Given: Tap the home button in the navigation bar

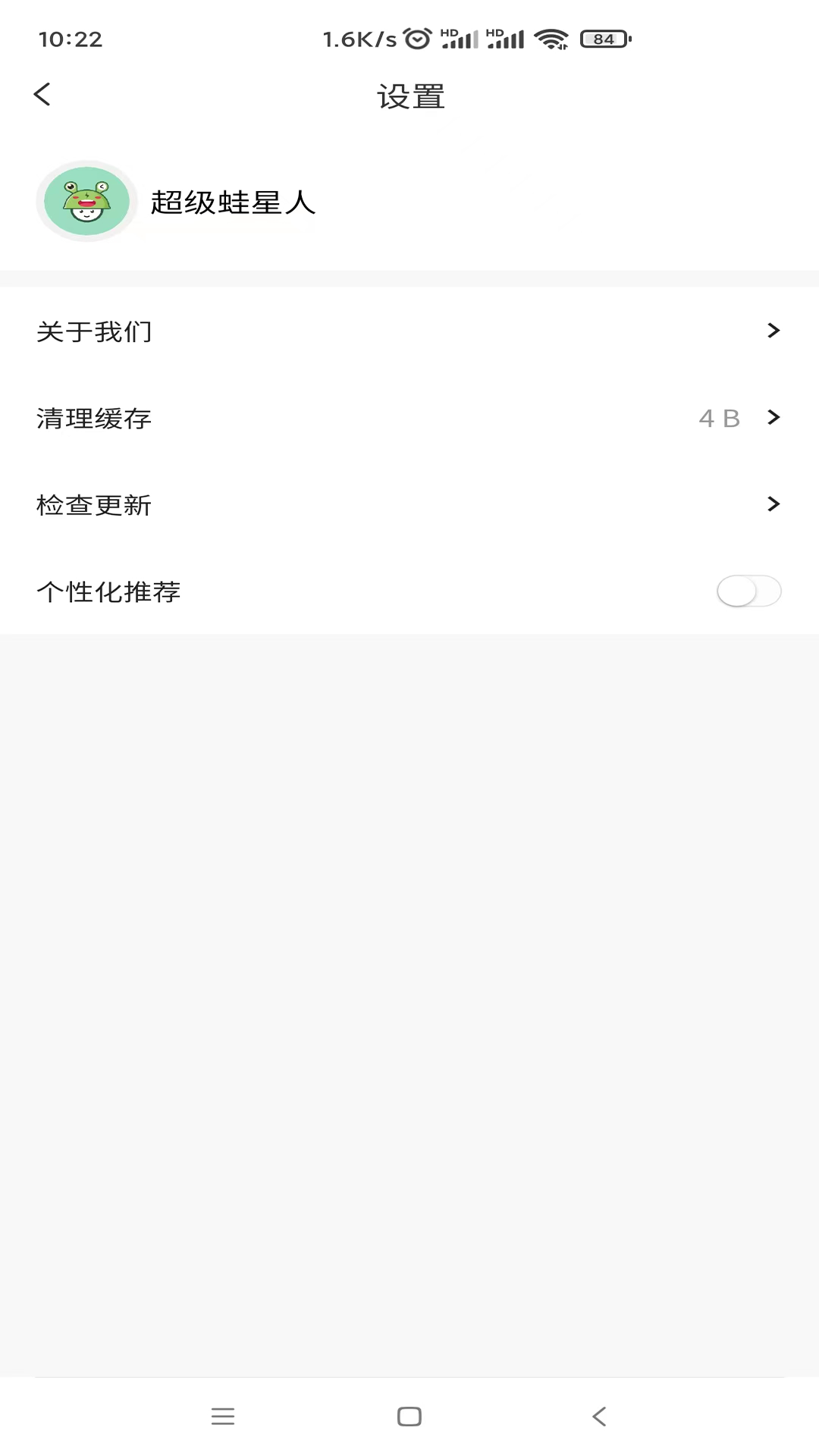Looking at the screenshot, I should pyautogui.click(x=409, y=1415).
